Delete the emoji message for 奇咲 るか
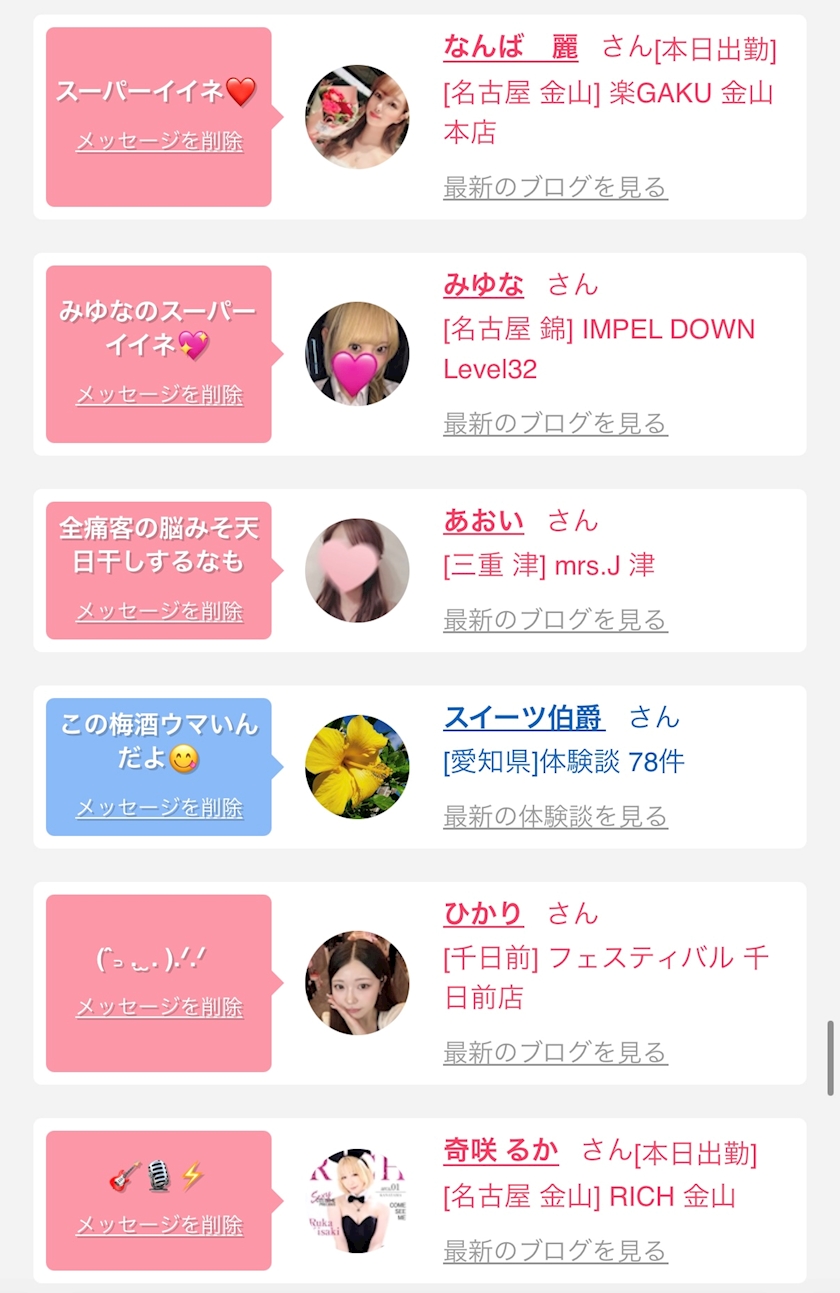840x1293 pixels. pyautogui.click(x=159, y=1225)
